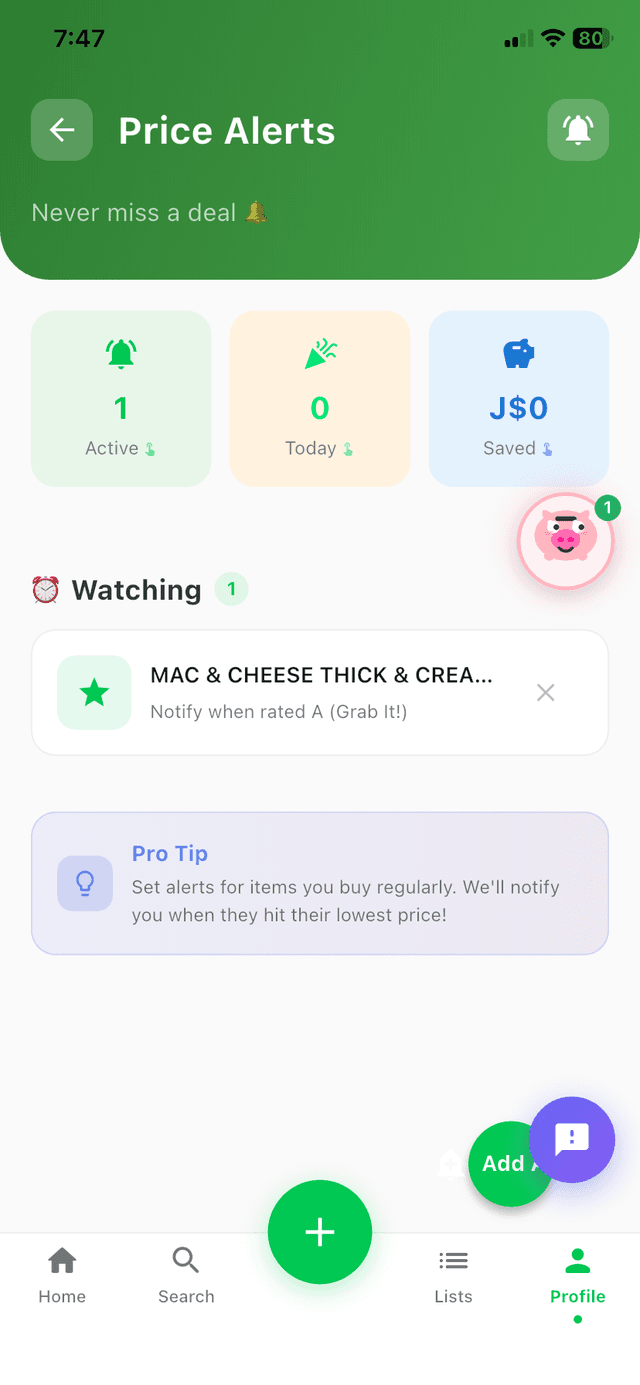
Task: Open the Today stat card
Action: (320, 398)
